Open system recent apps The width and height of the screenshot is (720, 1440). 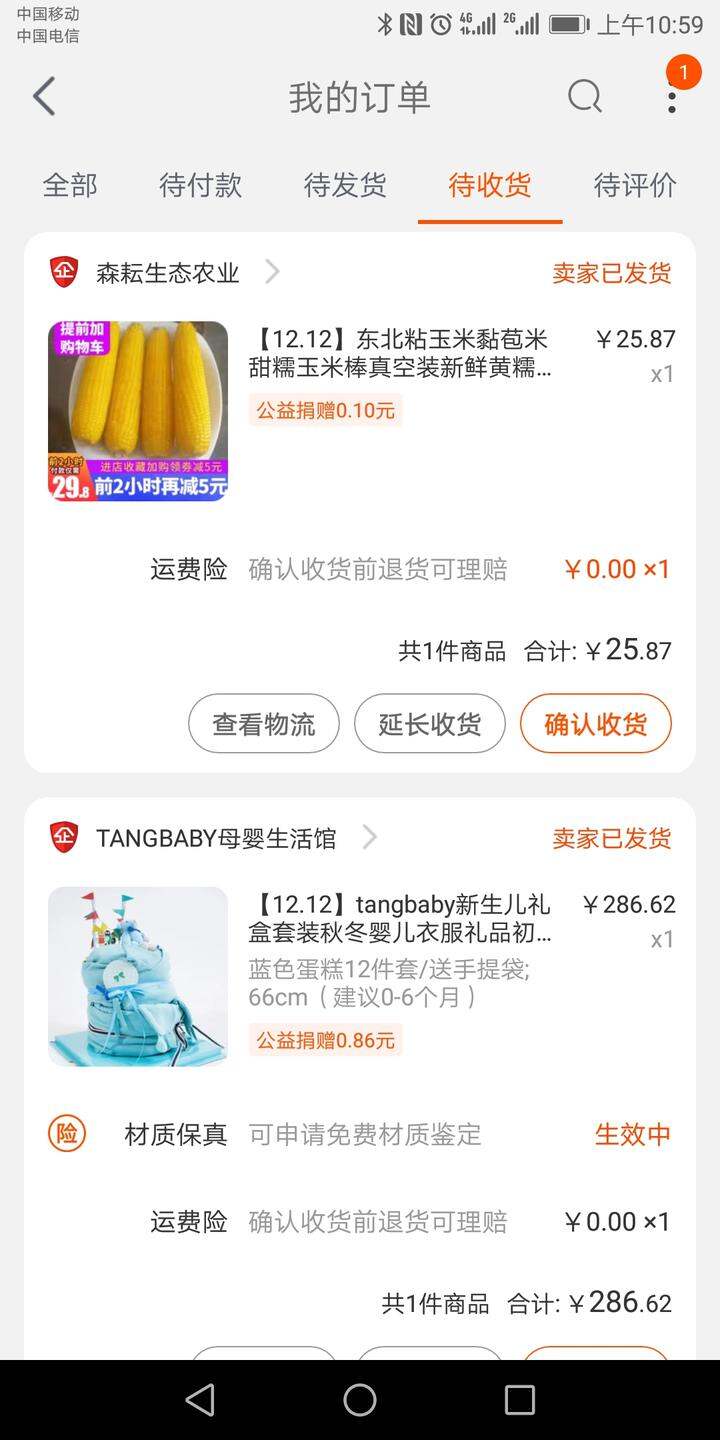[520, 1400]
